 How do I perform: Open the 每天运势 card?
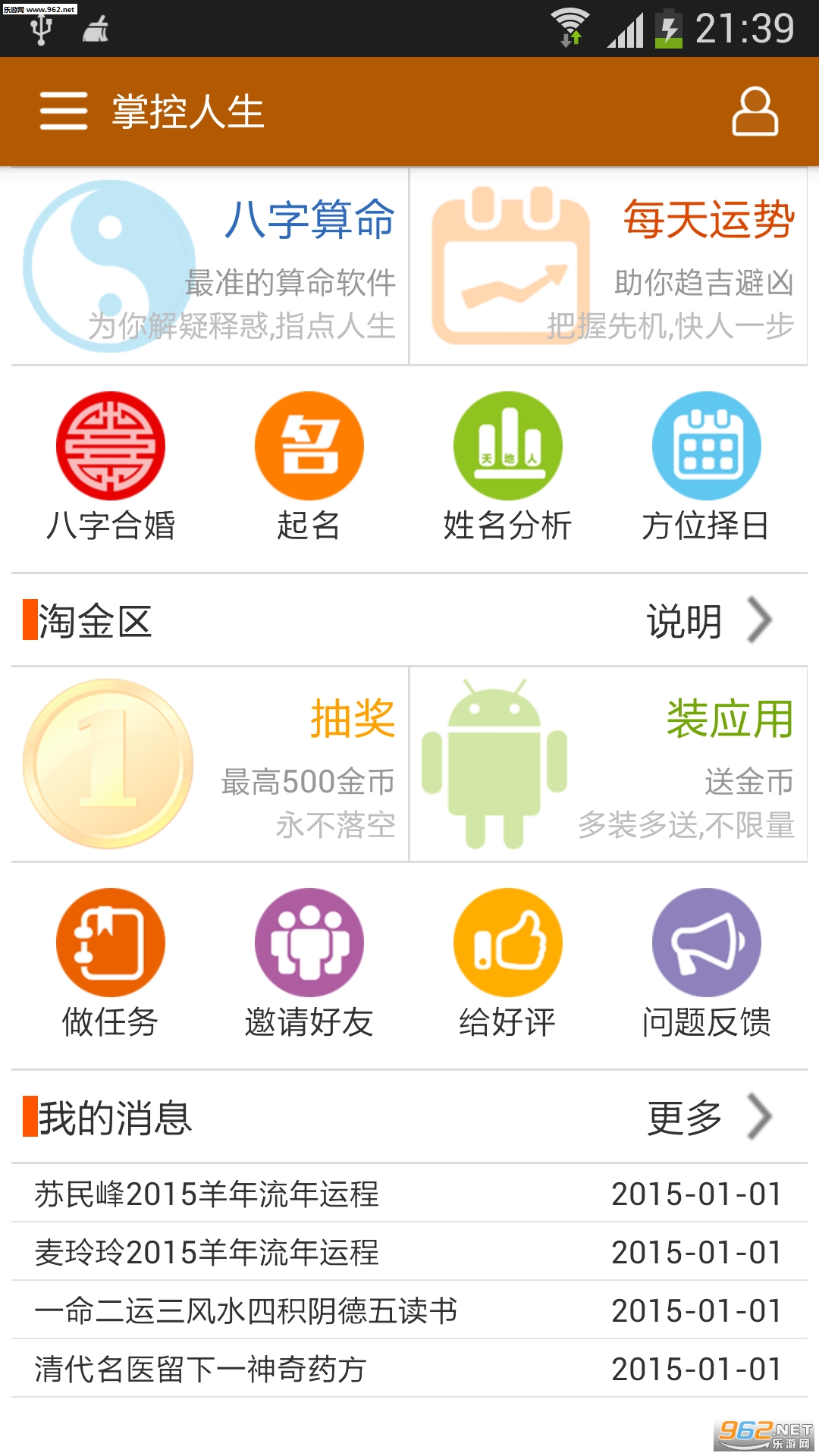point(608,266)
